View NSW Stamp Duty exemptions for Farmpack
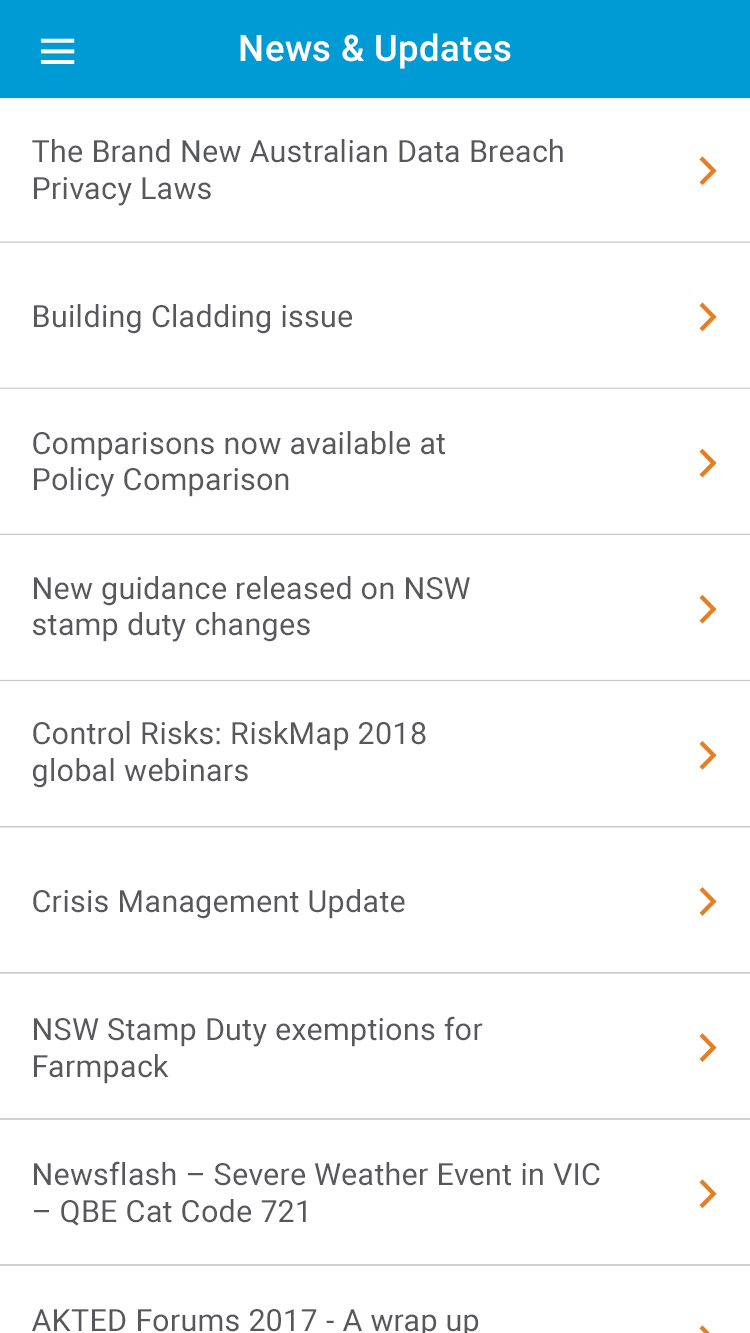 [x=375, y=1046]
